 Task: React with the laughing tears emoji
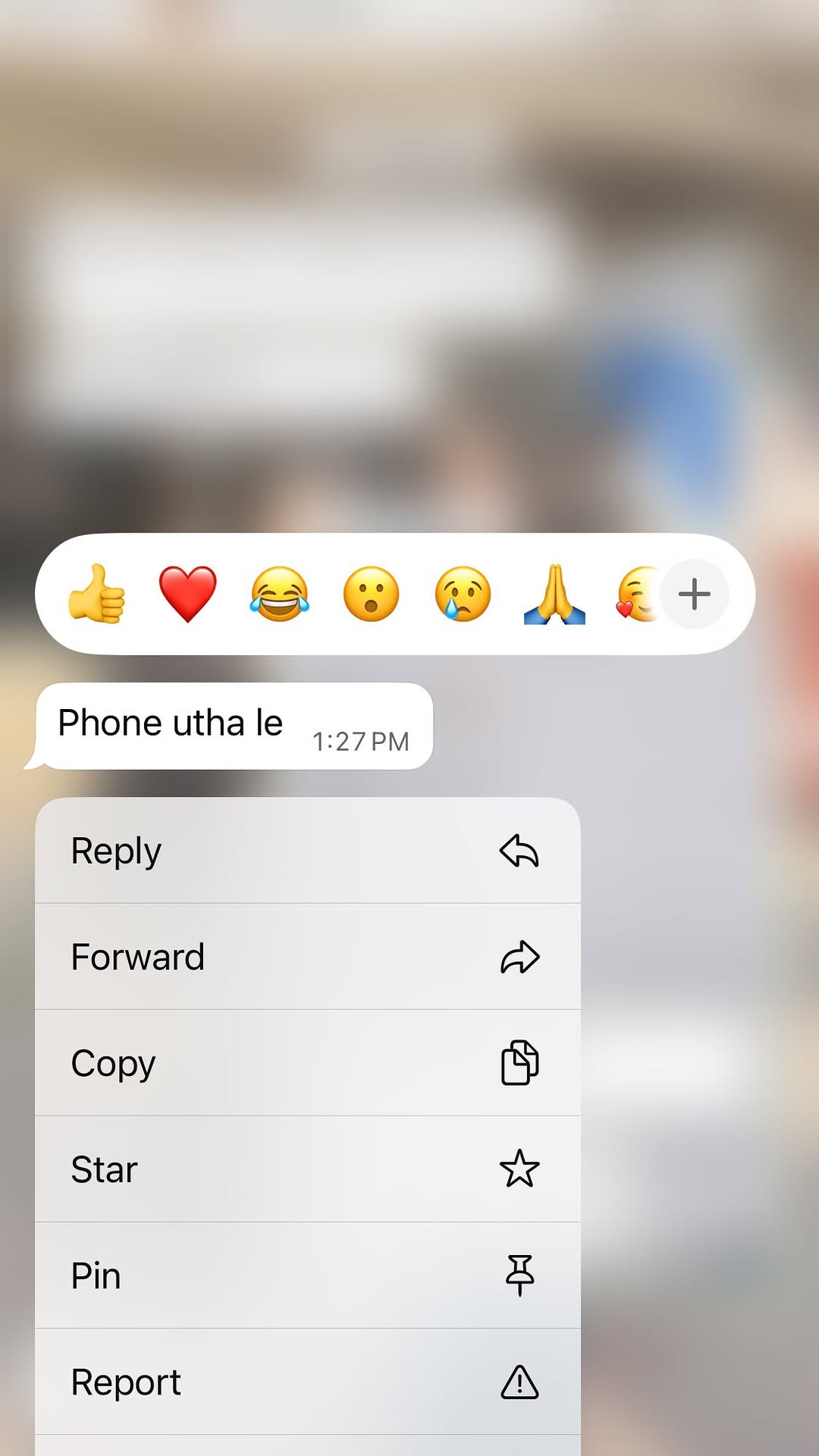280,594
